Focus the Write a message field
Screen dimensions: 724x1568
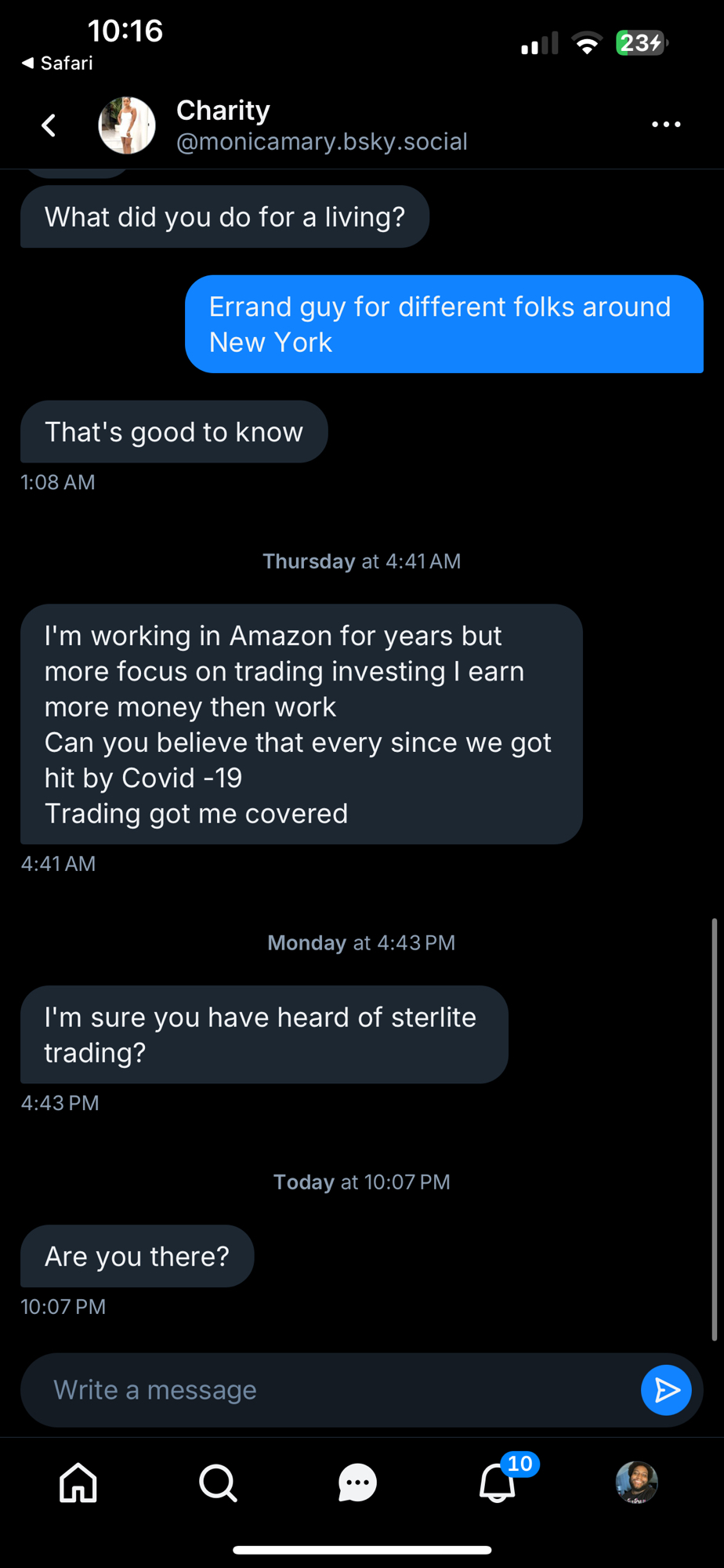coord(329,1390)
